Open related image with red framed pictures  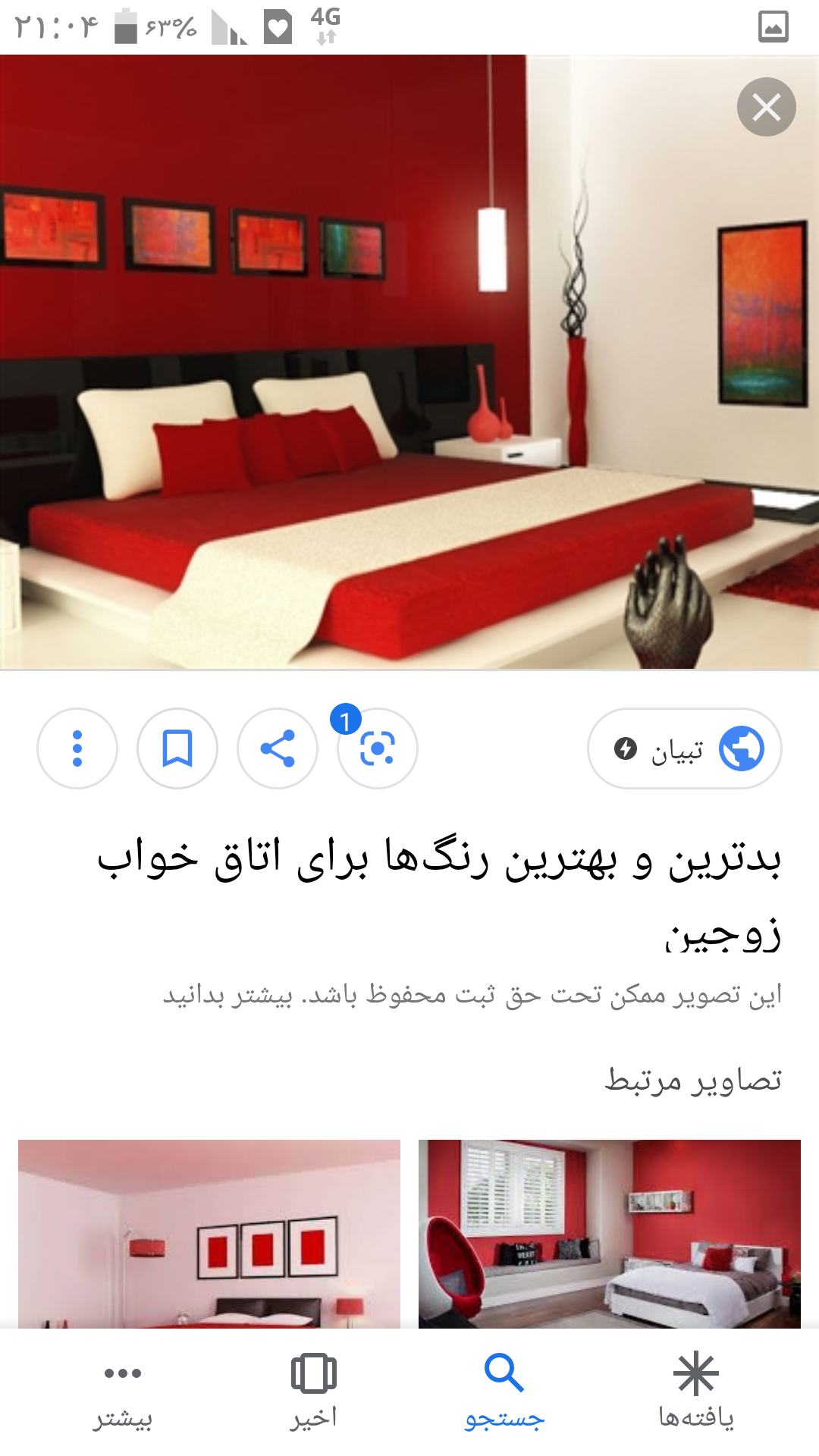pyautogui.click(x=209, y=1233)
